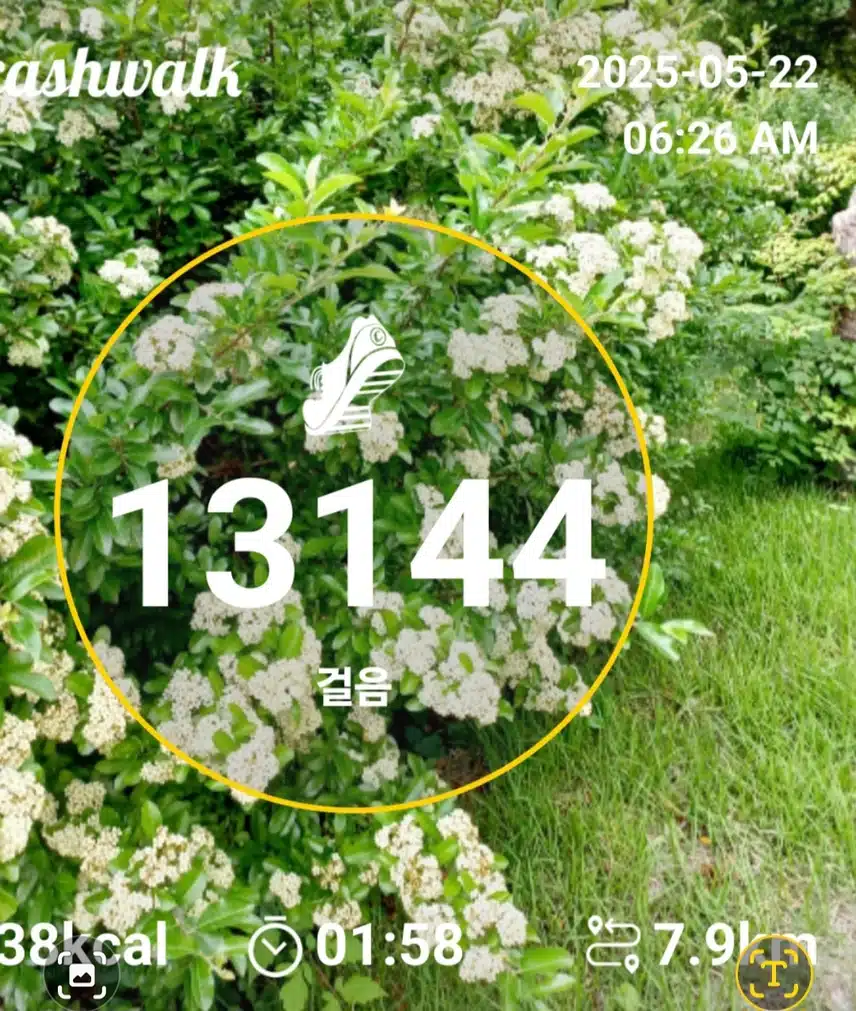Open the image search lens icon
856x1011 pixels.
pos(82,974)
